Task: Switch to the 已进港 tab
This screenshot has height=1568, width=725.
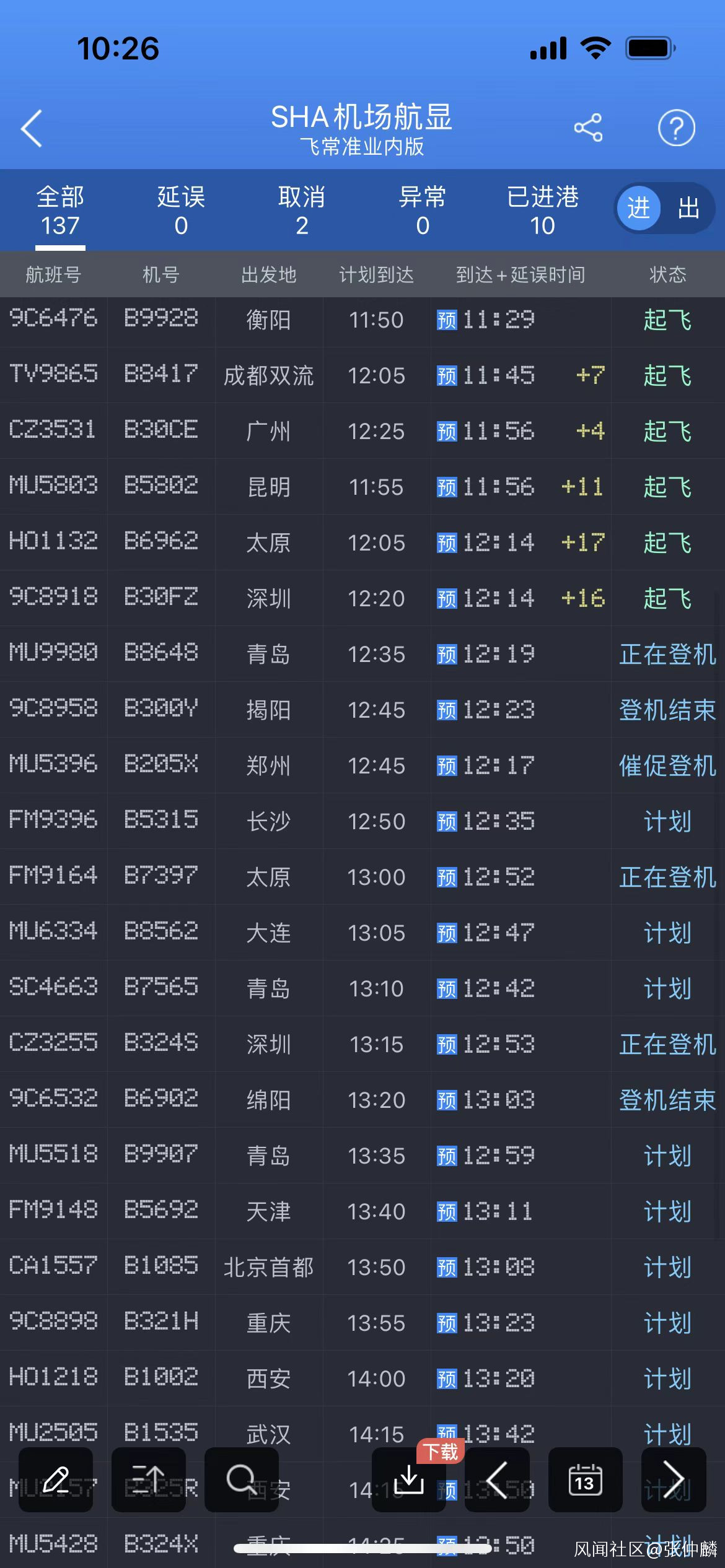Action: click(543, 211)
